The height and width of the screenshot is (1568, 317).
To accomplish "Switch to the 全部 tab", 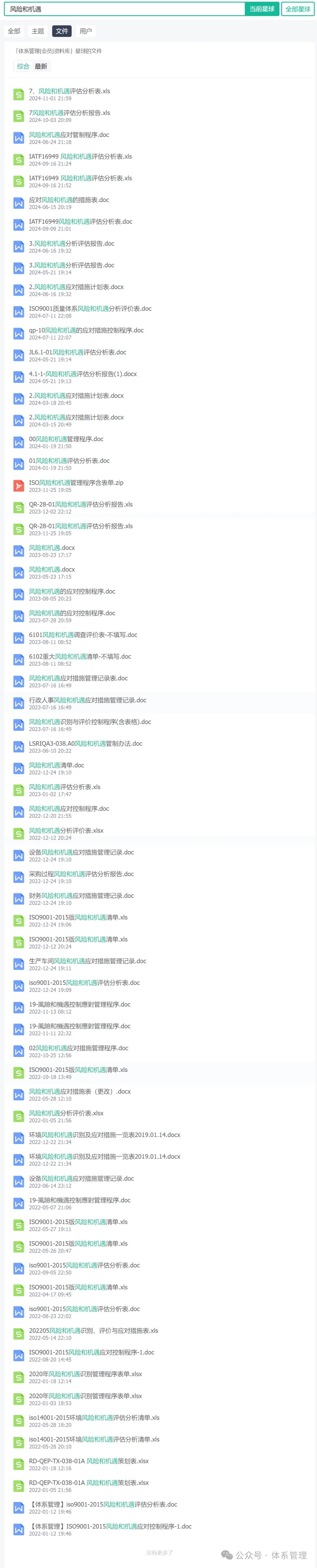I will [14, 31].
